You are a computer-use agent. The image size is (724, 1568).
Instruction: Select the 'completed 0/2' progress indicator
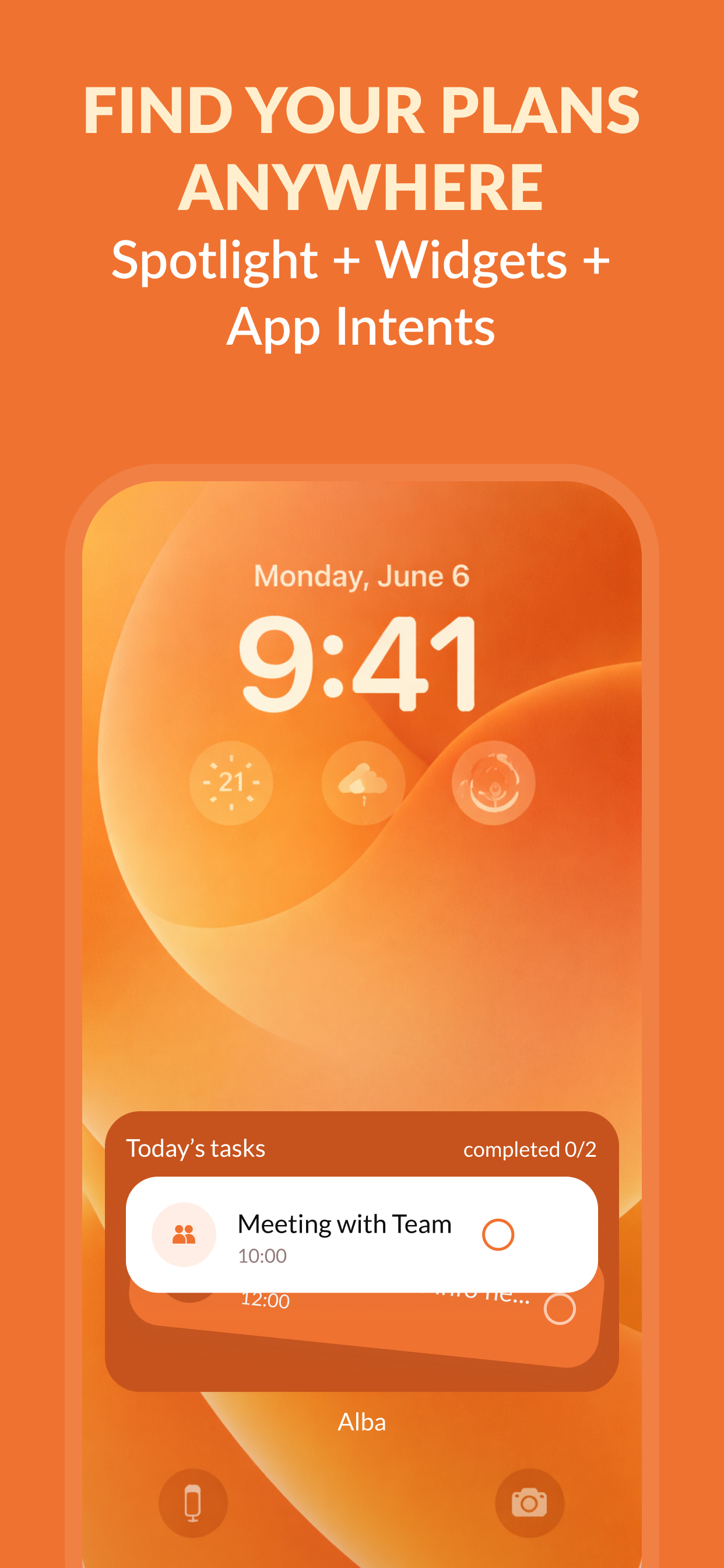pos(530,1150)
